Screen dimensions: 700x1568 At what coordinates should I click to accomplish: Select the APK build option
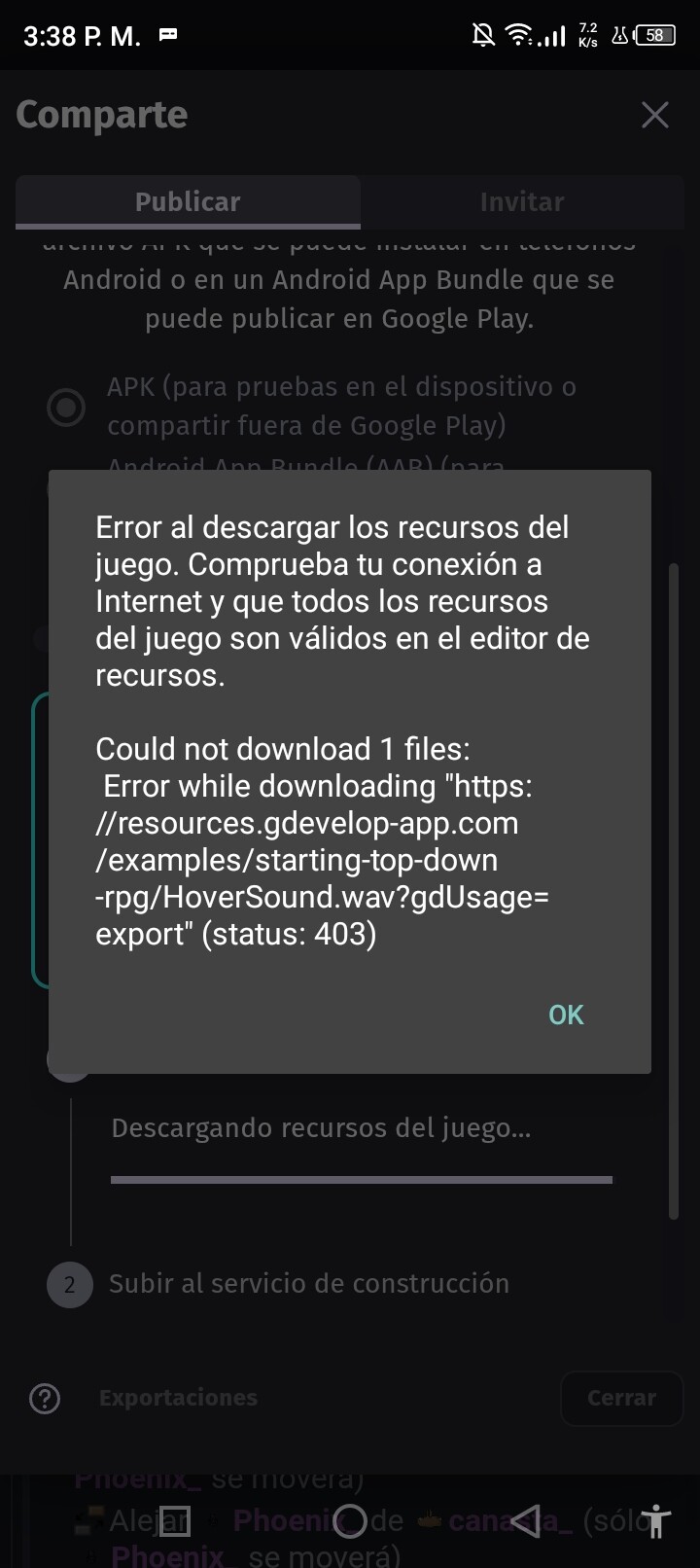point(66,407)
